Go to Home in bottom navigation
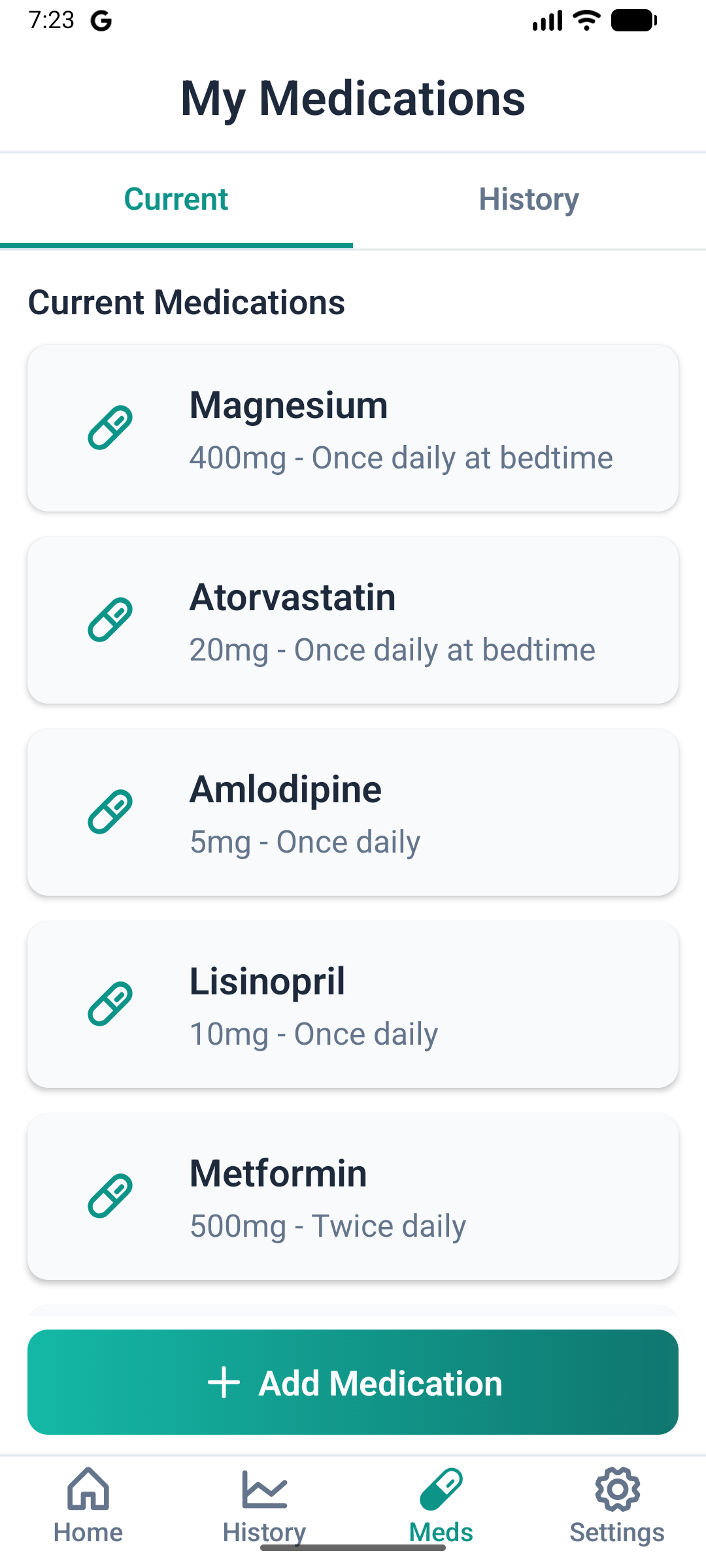706x1568 pixels. click(88, 1506)
